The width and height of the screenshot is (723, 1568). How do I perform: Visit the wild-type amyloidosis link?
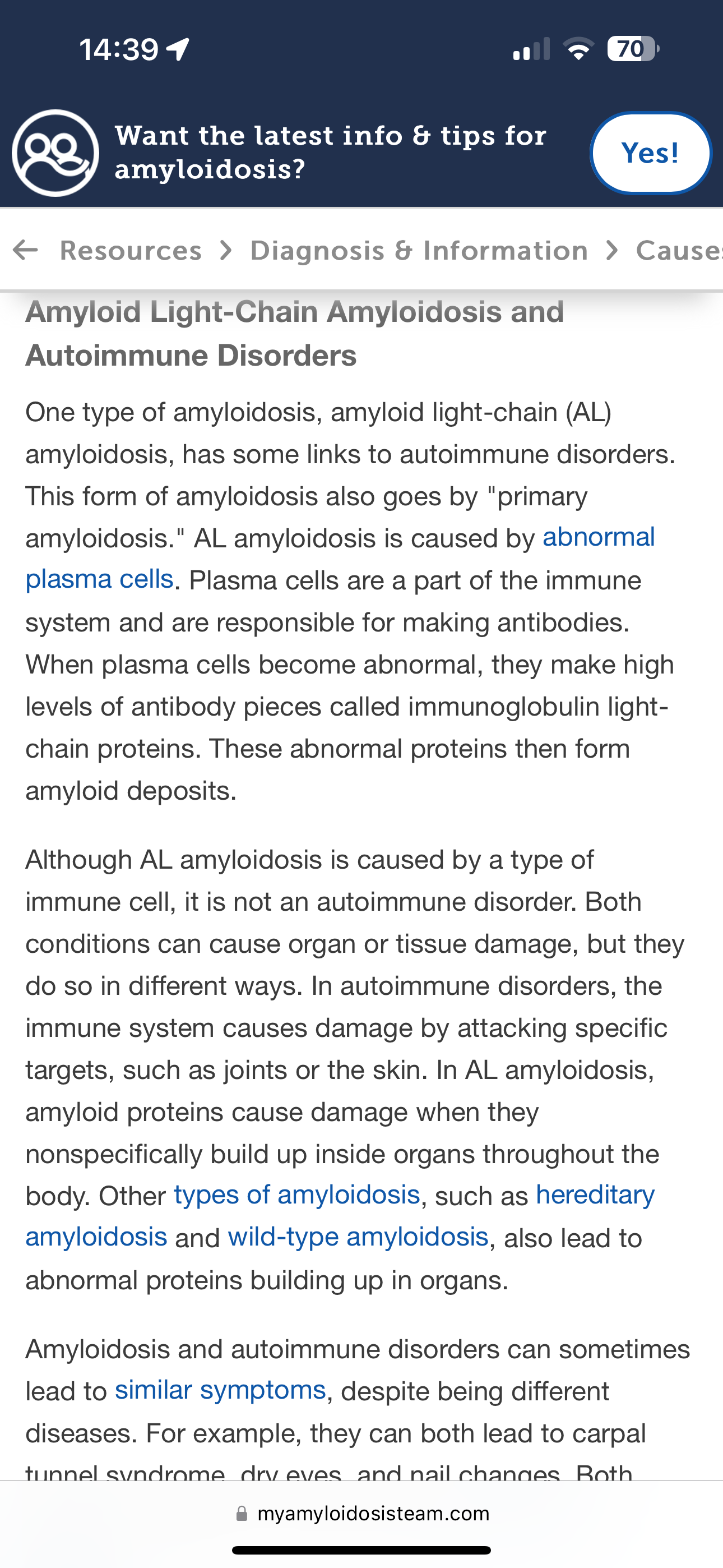click(359, 1237)
